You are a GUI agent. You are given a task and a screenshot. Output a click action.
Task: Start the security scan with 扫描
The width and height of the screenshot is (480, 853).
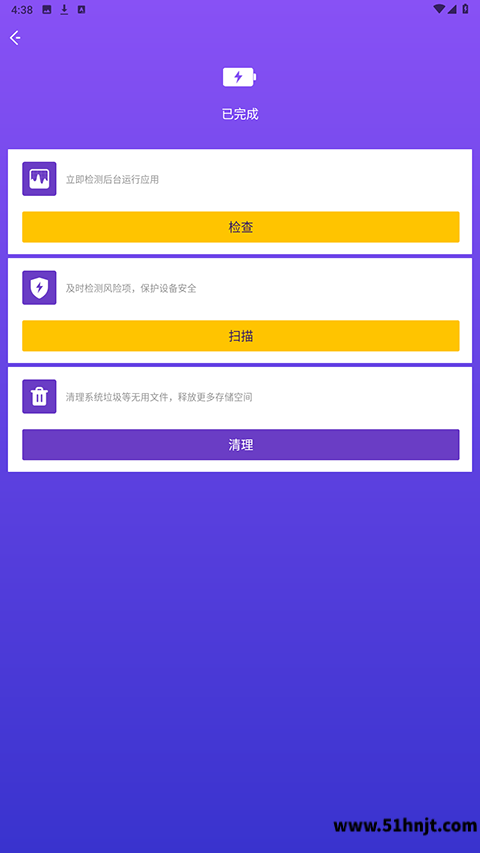pos(241,336)
